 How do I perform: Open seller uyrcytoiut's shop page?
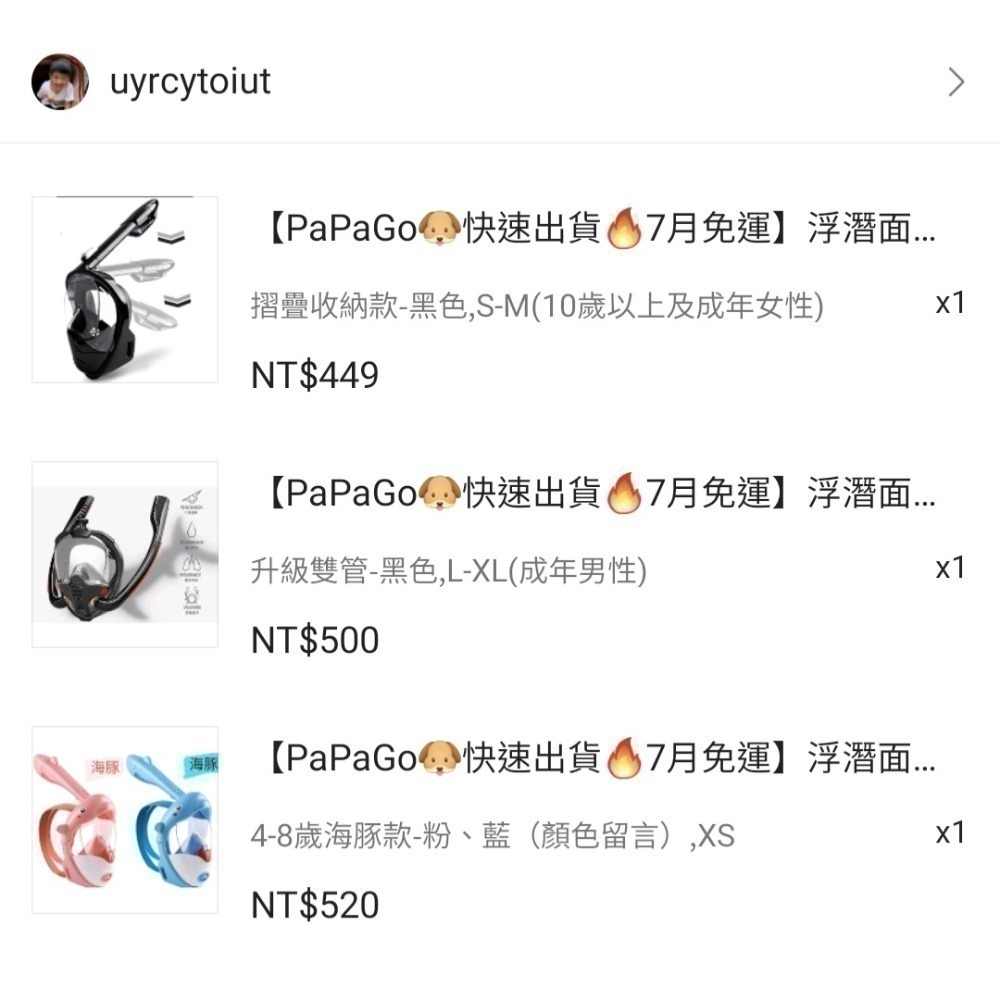click(190, 82)
